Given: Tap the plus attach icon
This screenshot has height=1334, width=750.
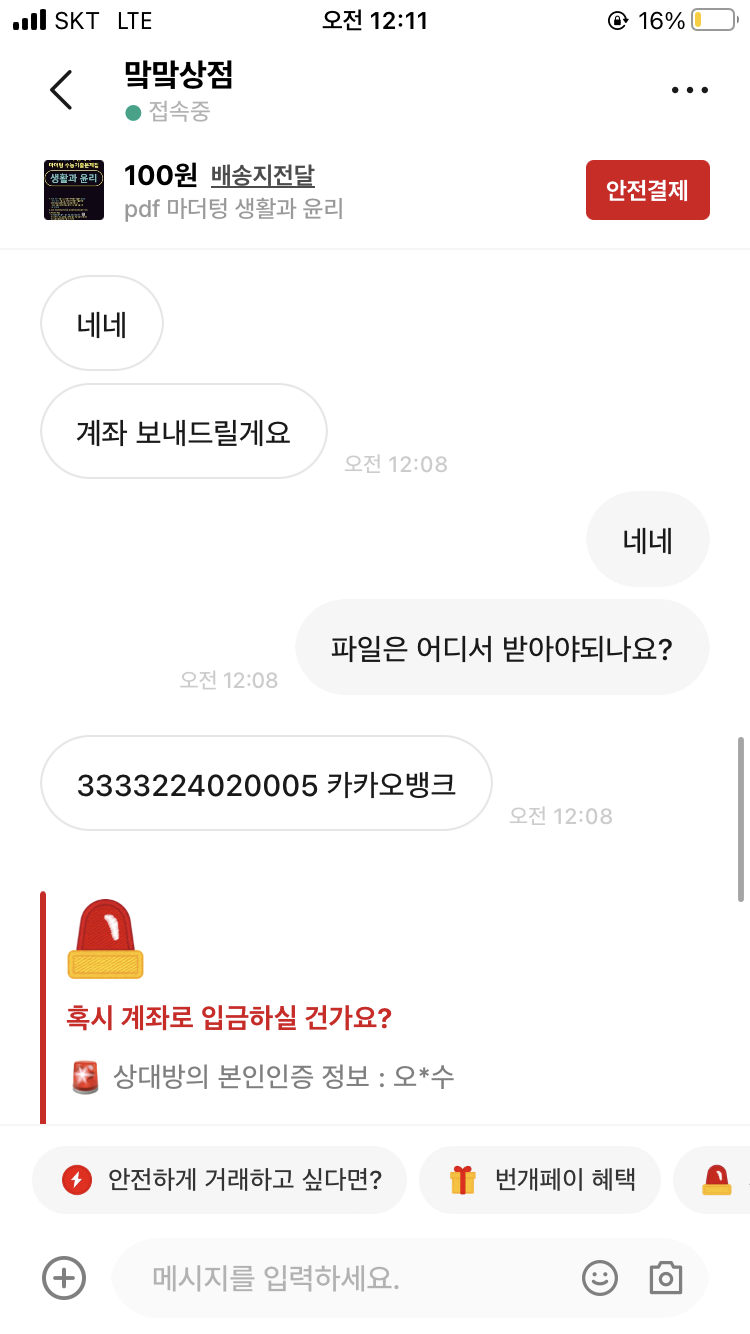Looking at the screenshot, I should 64,1278.
